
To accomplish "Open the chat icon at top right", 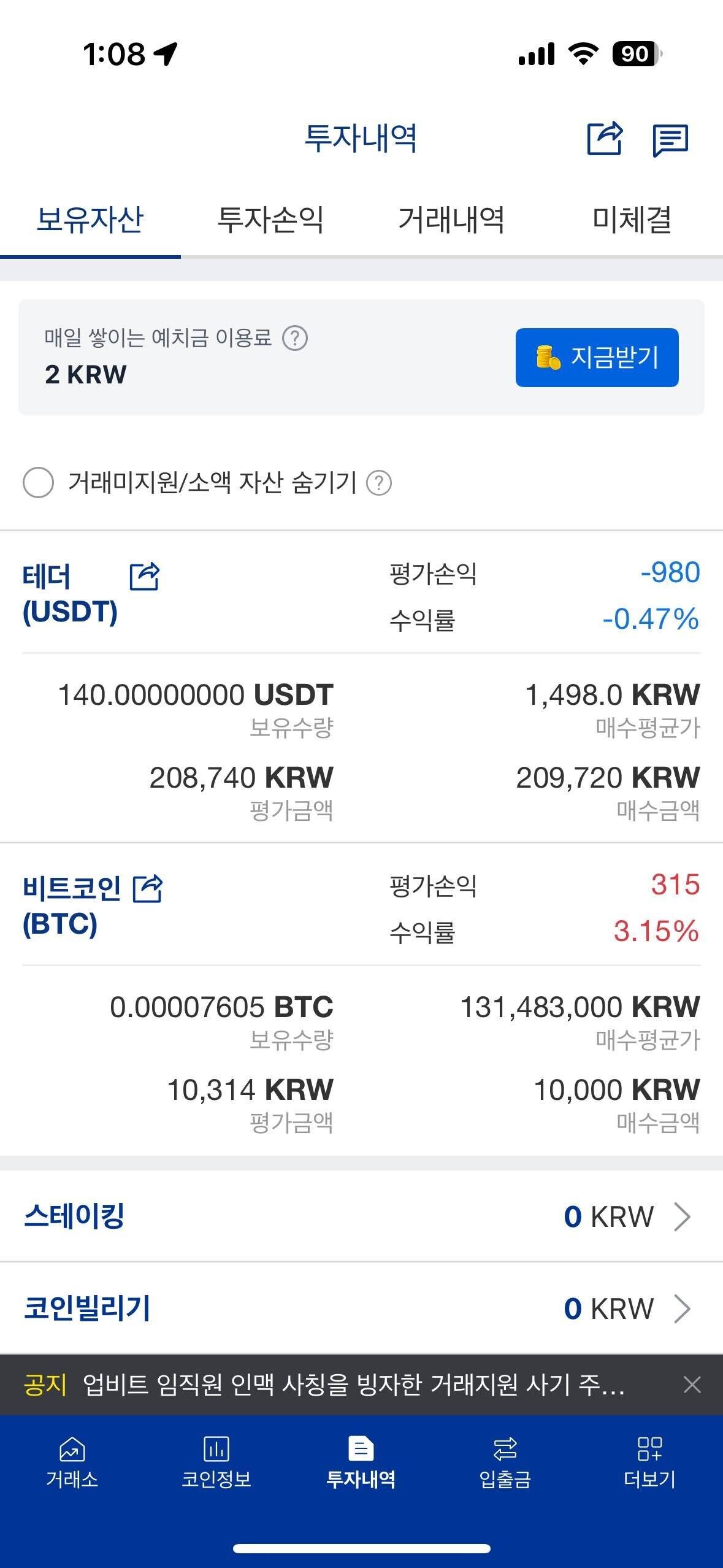I will tap(669, 141).
